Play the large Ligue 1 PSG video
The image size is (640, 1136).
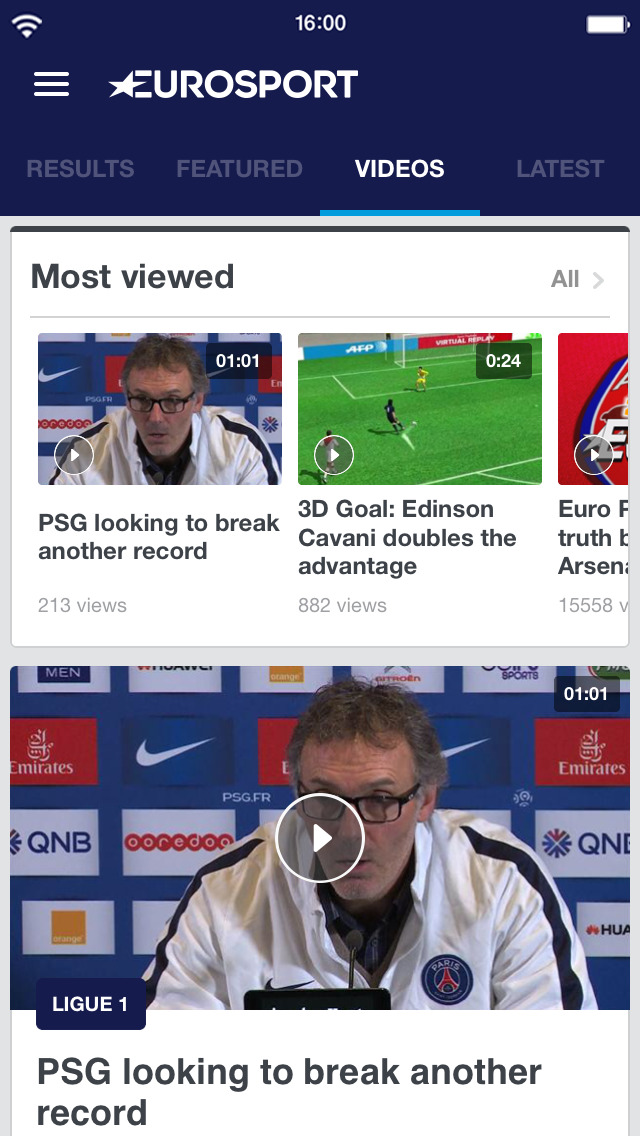click(320, 838)
